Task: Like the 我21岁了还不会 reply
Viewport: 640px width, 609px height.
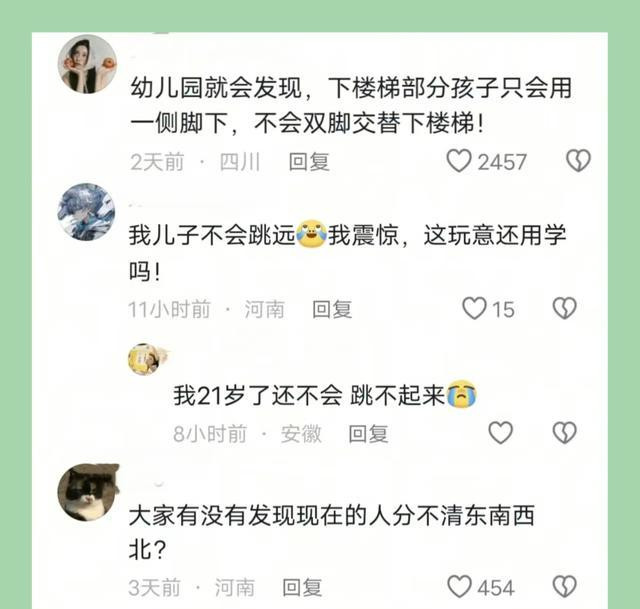Action: [x=500, y=433]
